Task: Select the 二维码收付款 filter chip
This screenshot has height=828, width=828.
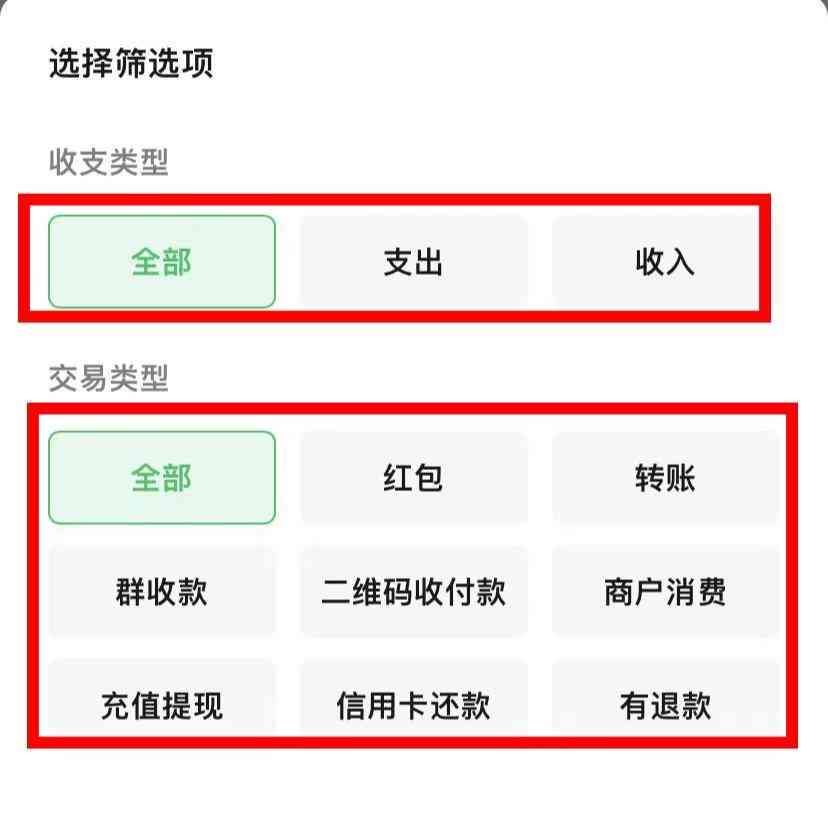Action: (x=413, y=592)
